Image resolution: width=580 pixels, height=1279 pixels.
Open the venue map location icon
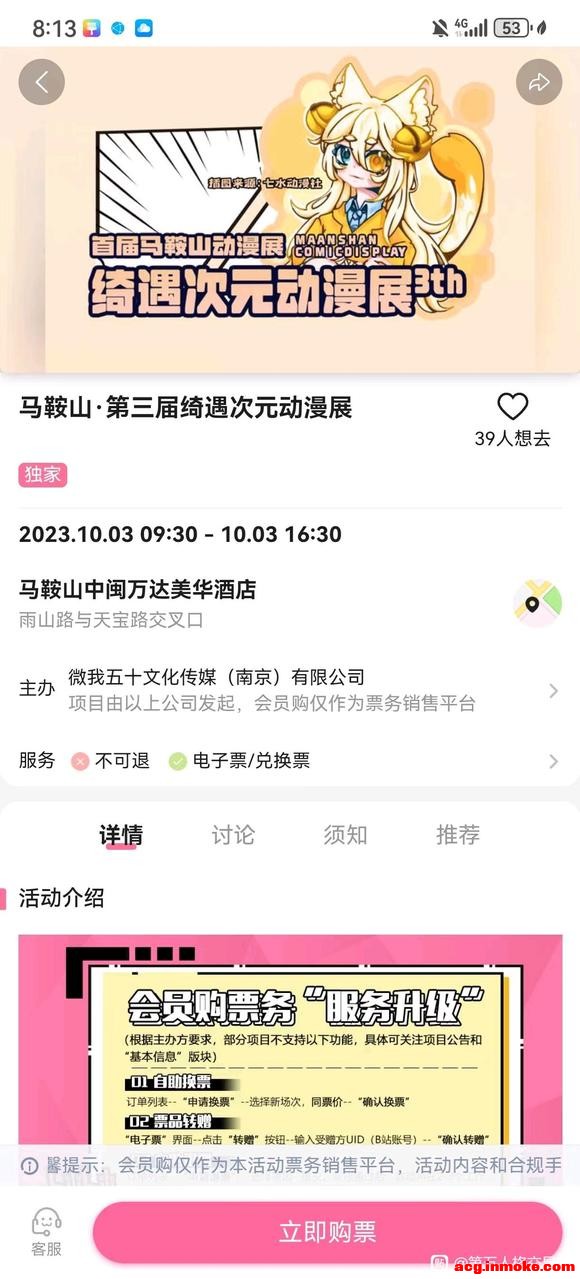click(537, 603)
